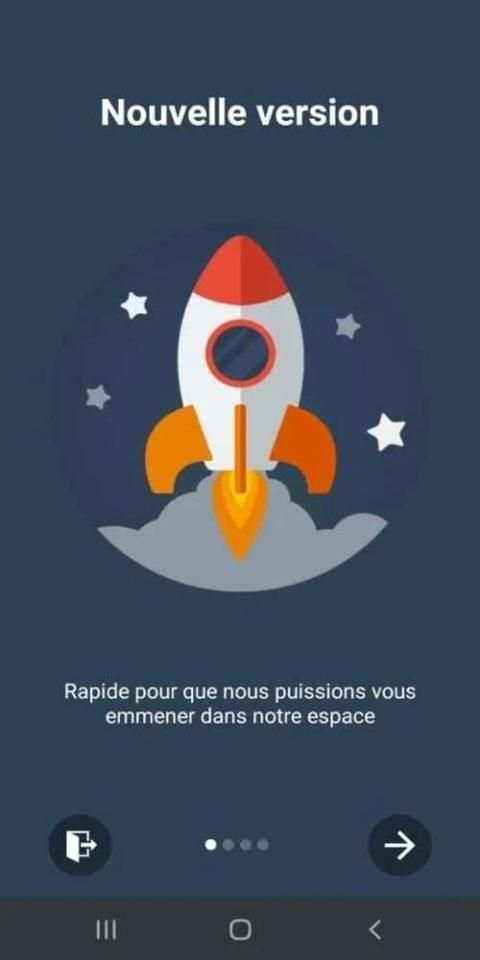Go to next onboarding page with arrow

[400, 846]
